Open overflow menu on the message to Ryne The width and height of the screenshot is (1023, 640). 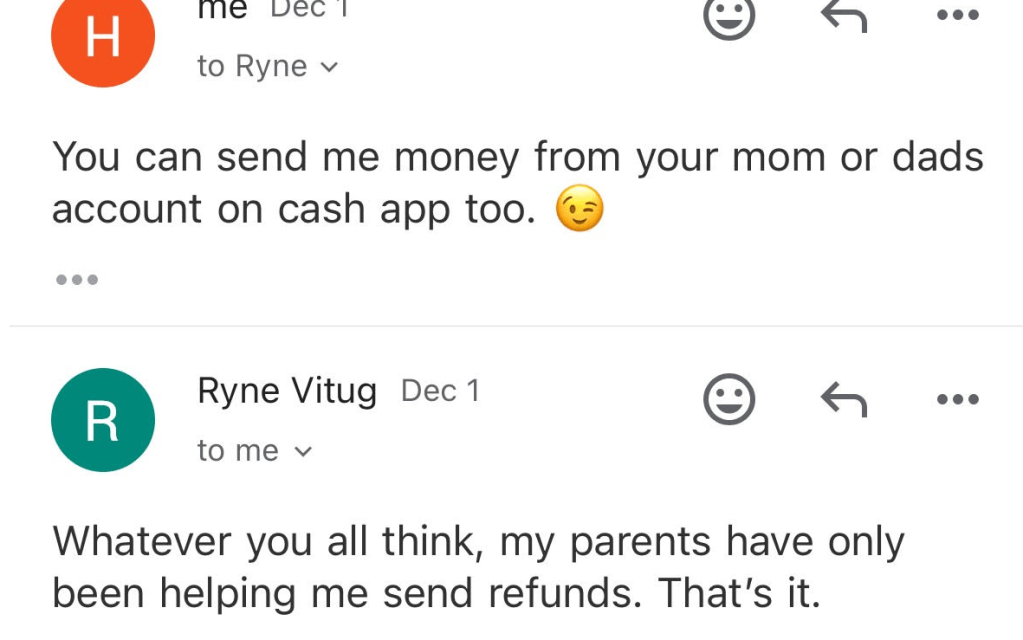957,17
